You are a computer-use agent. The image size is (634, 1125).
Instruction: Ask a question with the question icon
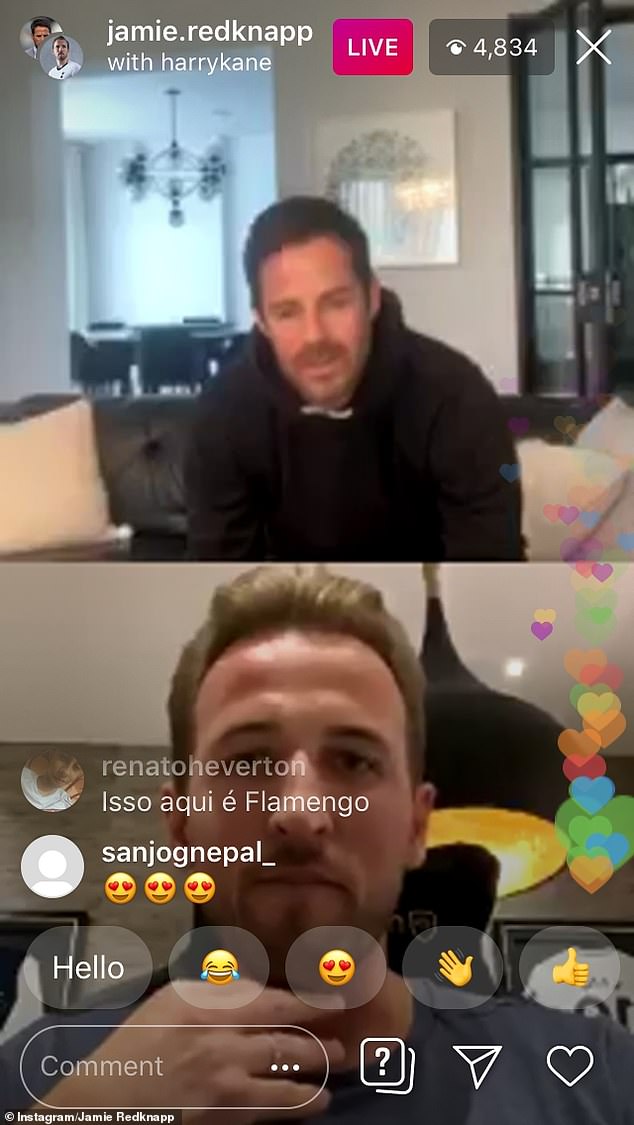[x=387, y=1066]
